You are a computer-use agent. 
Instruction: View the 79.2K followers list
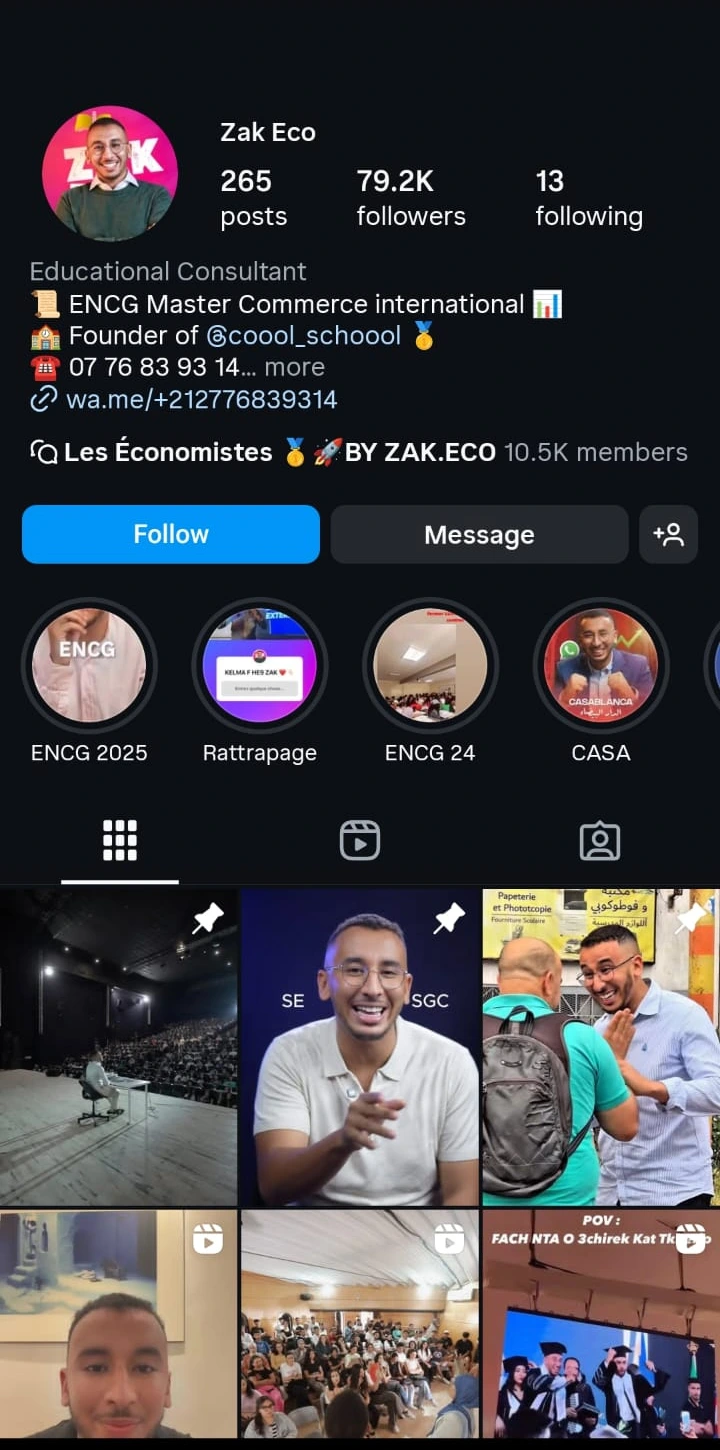[x=410, y=197]
